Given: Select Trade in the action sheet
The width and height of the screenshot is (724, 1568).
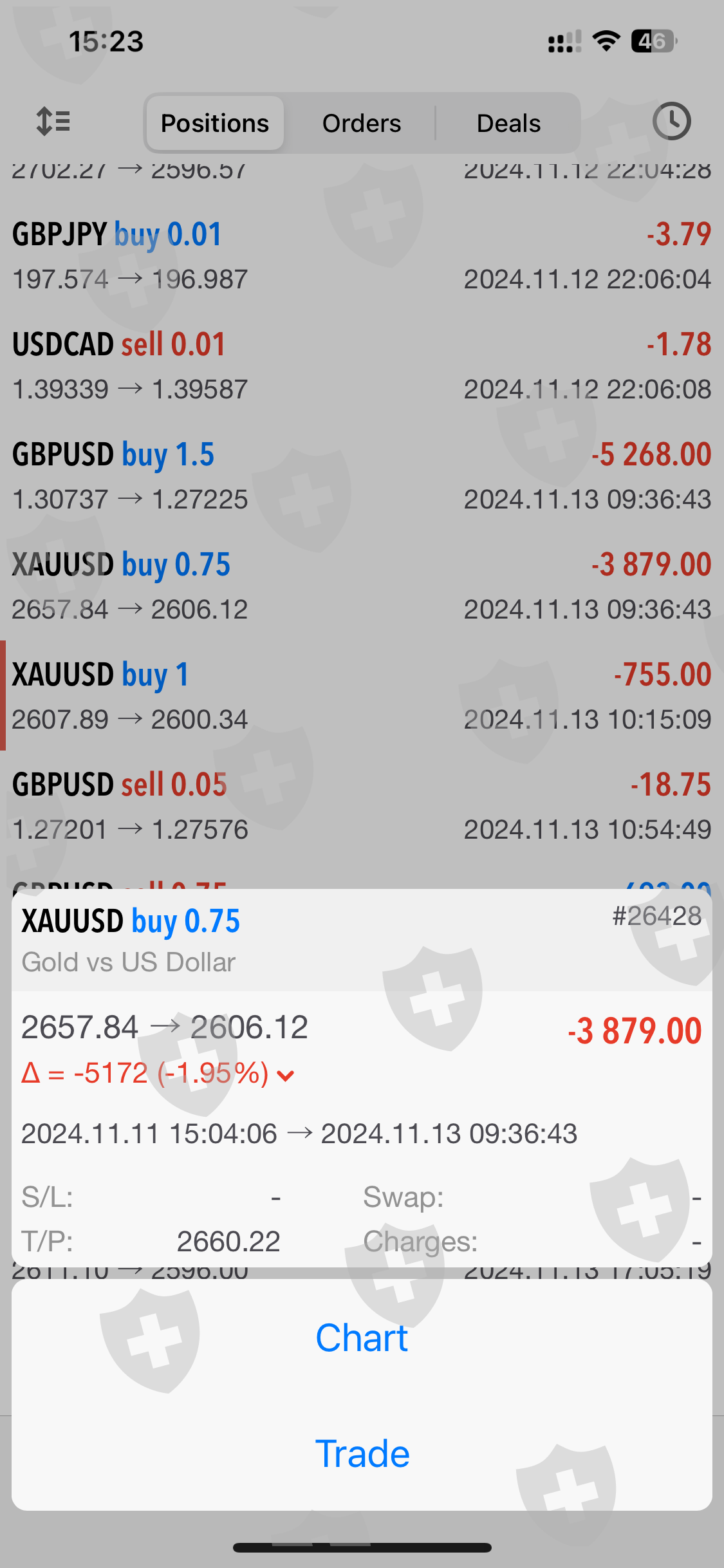Looking at the screenshot, I should (362, 1453).
